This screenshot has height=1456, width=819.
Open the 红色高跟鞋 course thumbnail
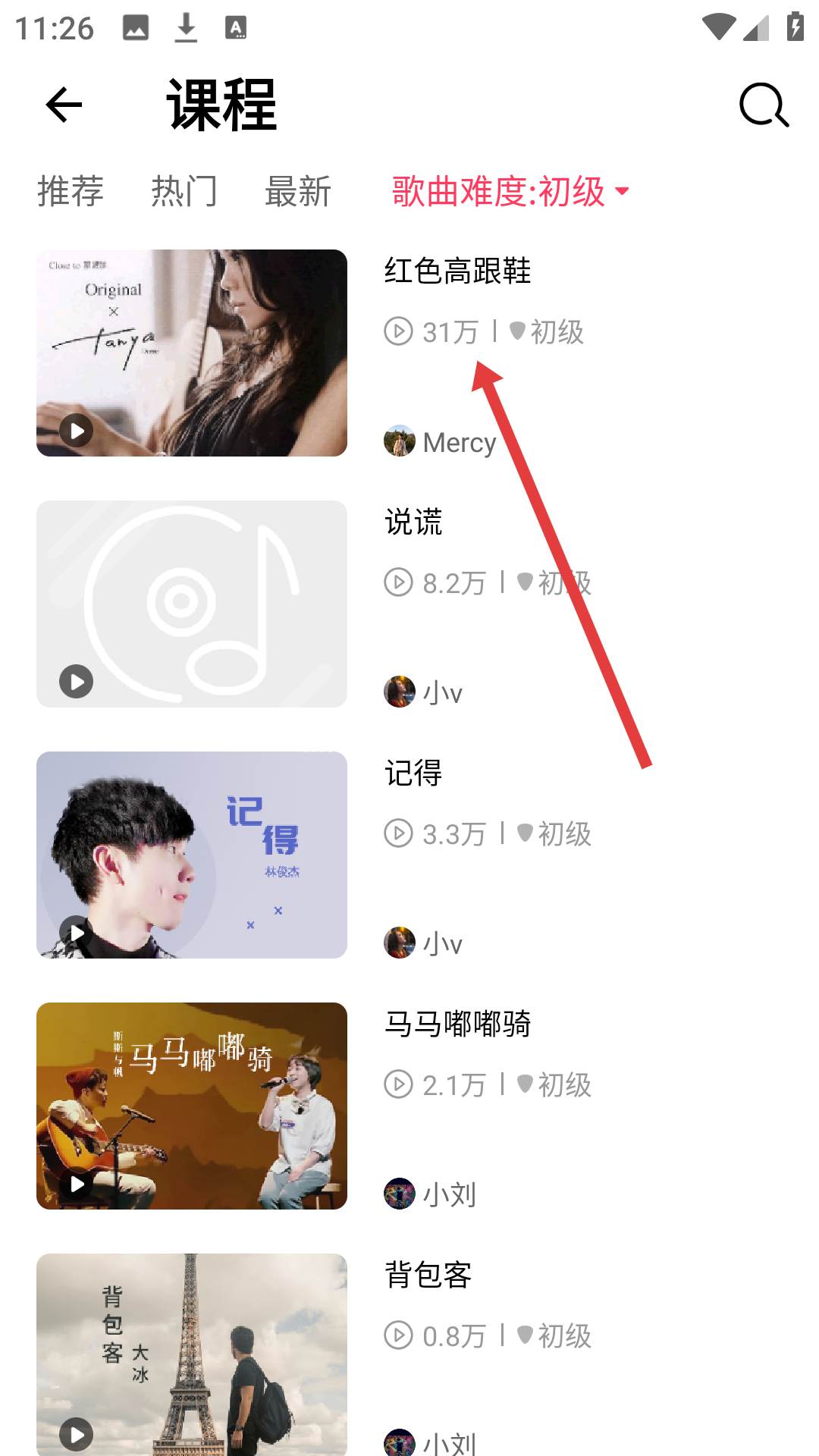[x=192, y=353]
